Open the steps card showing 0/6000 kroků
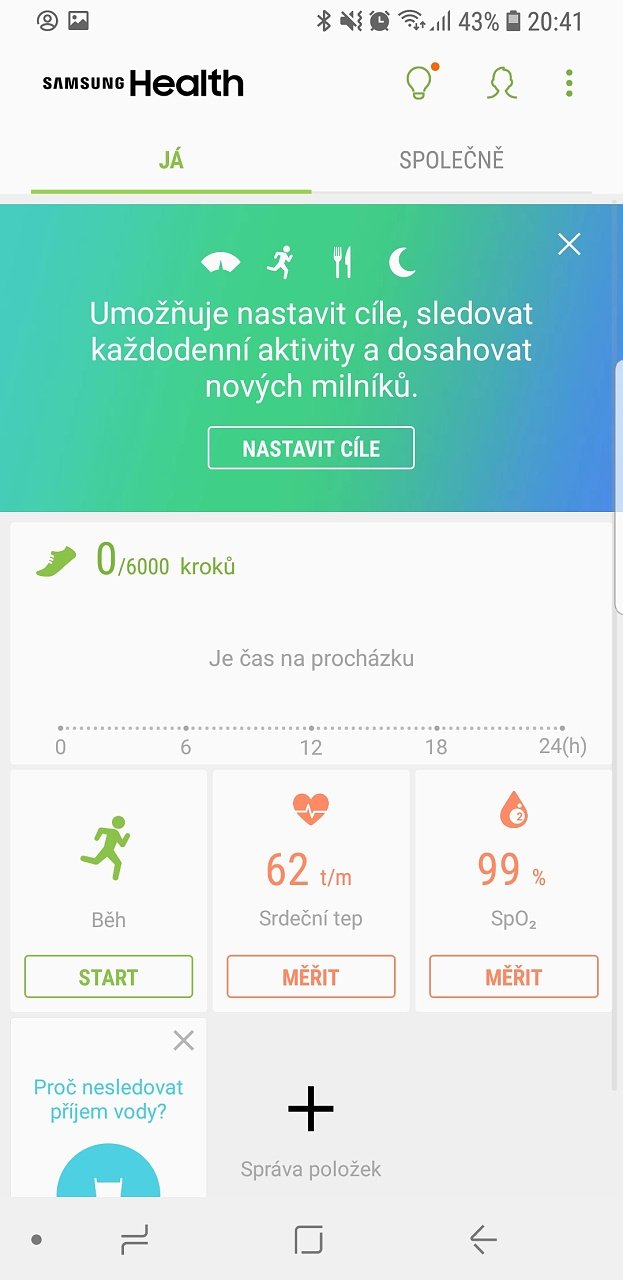 coord(311,643)
